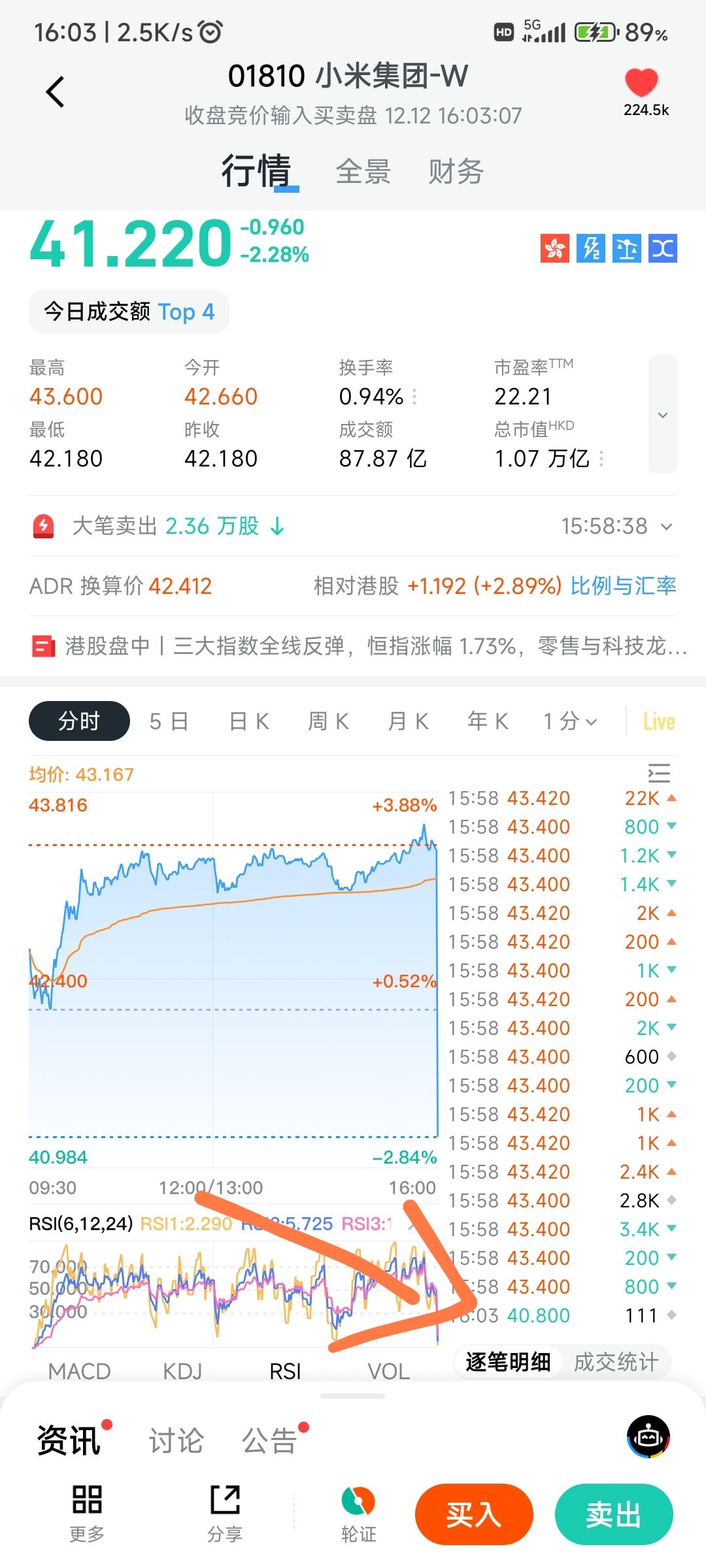
Task: Switch indicator to VOL
Action: [388, 1371]
